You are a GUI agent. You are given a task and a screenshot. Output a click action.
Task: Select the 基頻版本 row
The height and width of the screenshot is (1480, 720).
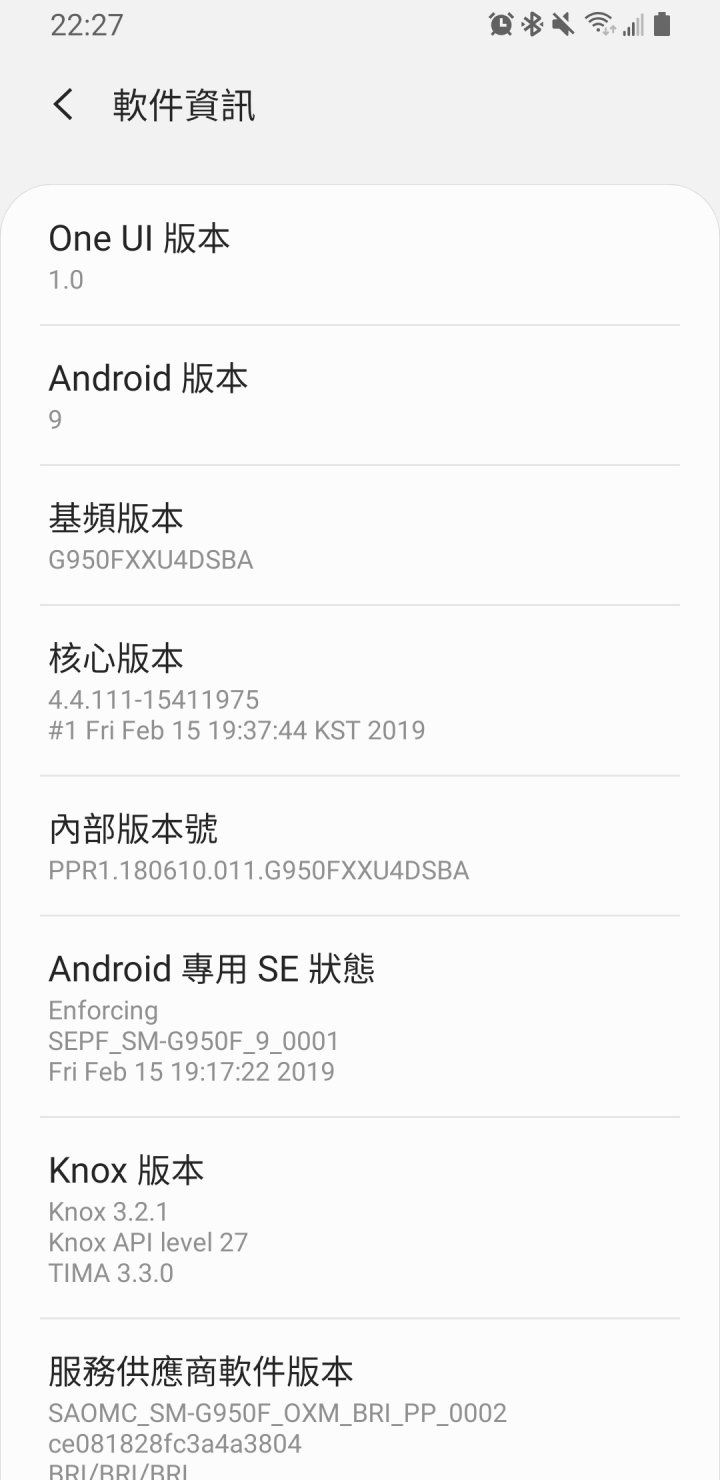coord(360,535)
